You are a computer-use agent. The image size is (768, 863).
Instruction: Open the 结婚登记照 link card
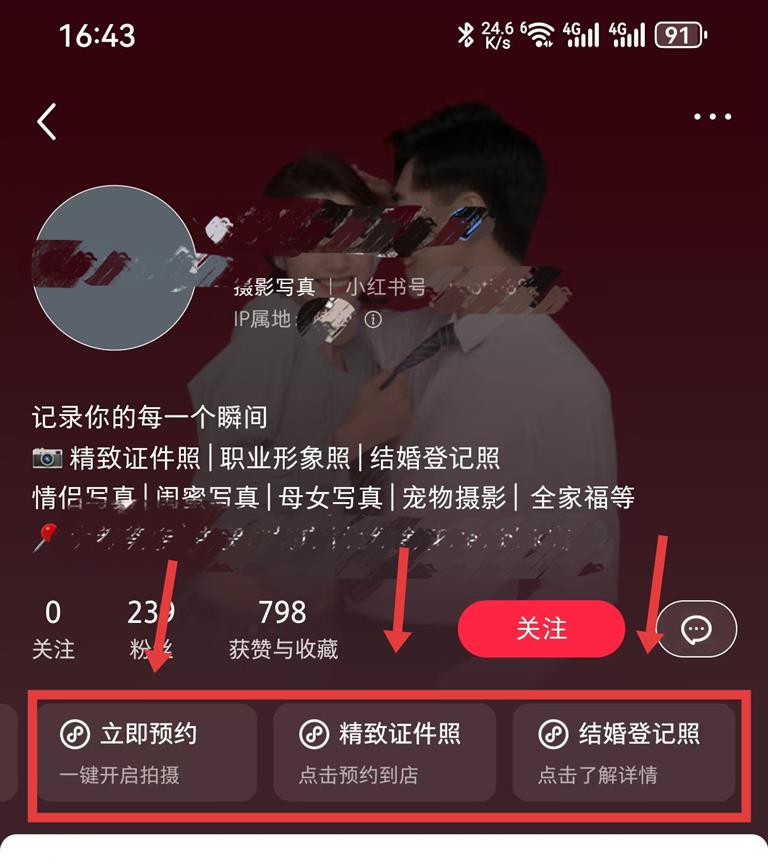624,751
